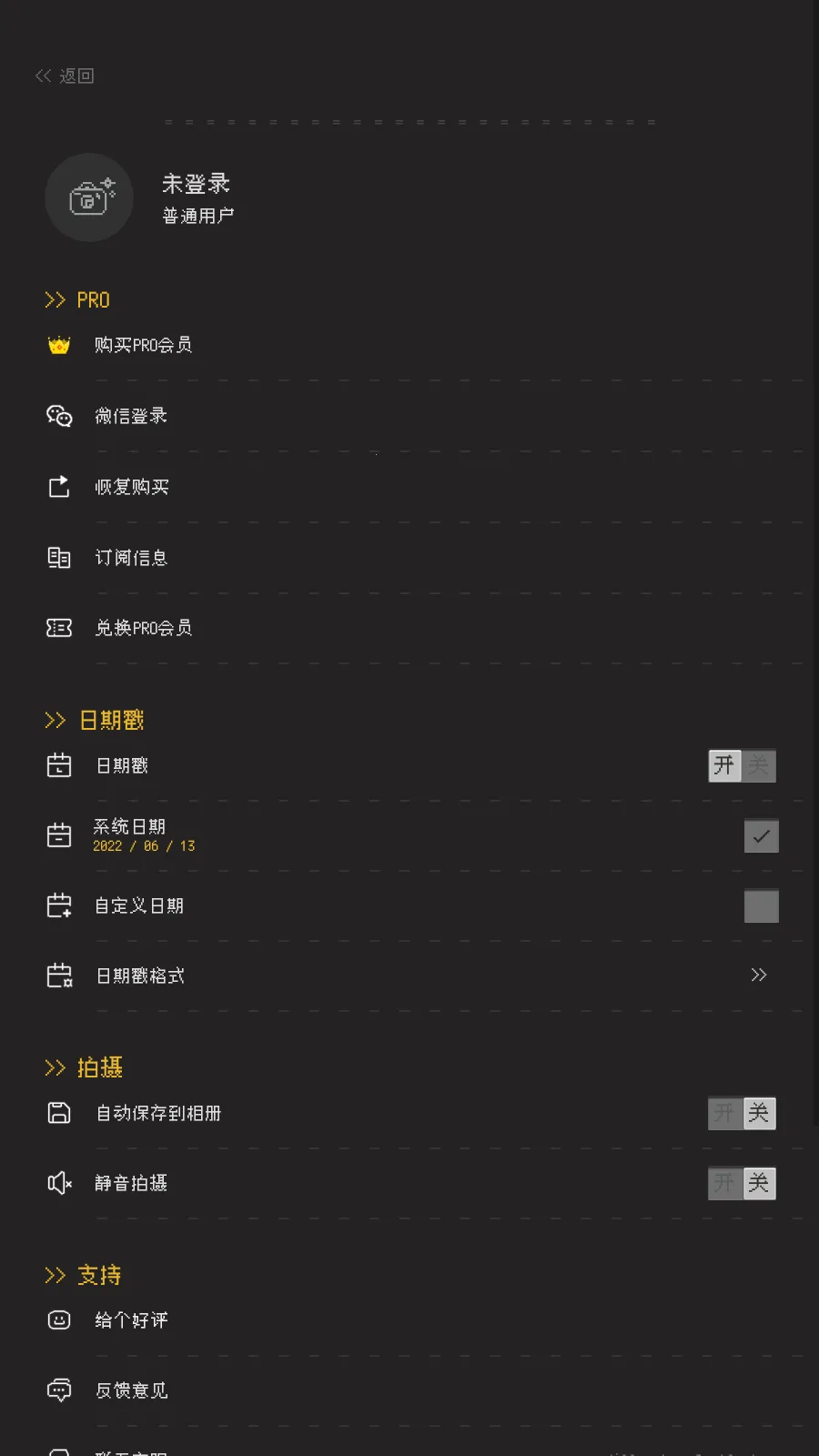Tap the 返回 back button
The width and height of the screenshot is (819, 1456).
pyautogui.click(x=65, y=76)
